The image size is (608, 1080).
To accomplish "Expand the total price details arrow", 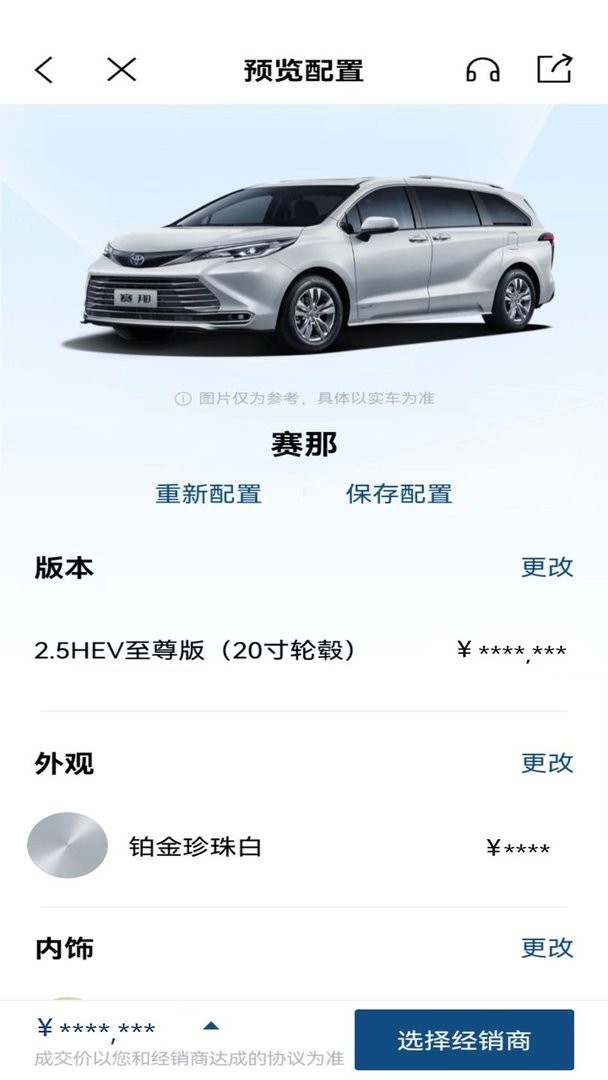I will [211, 1026].
